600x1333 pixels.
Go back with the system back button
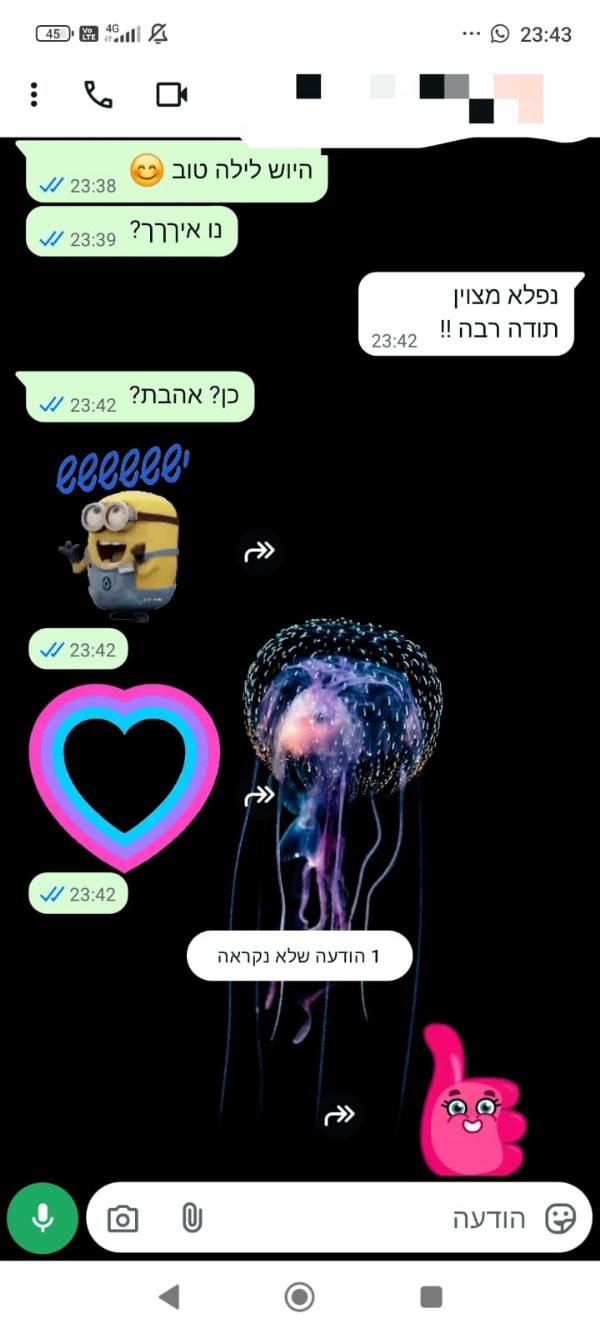(x=169, y=1297)
